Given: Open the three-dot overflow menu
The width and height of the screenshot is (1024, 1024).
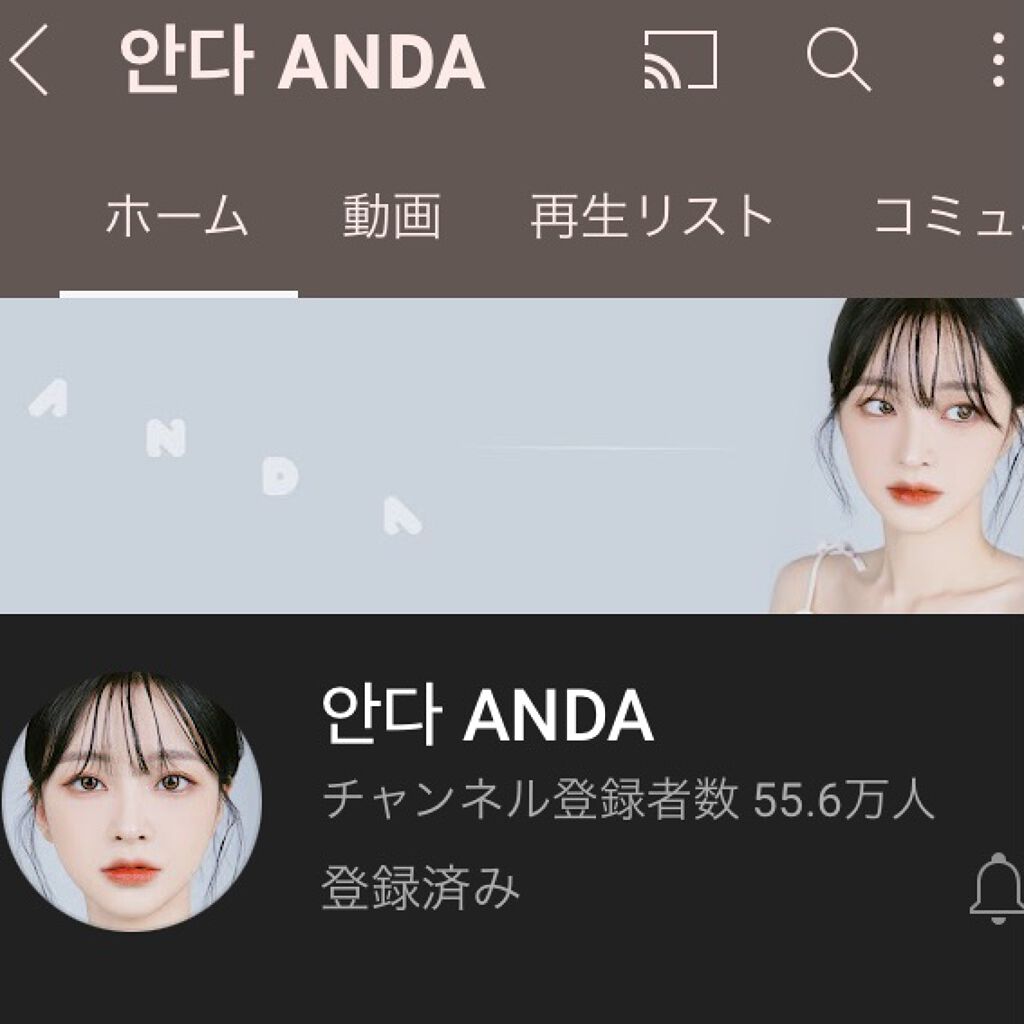Looking at the screenshot, I should (x=998, y=62).
